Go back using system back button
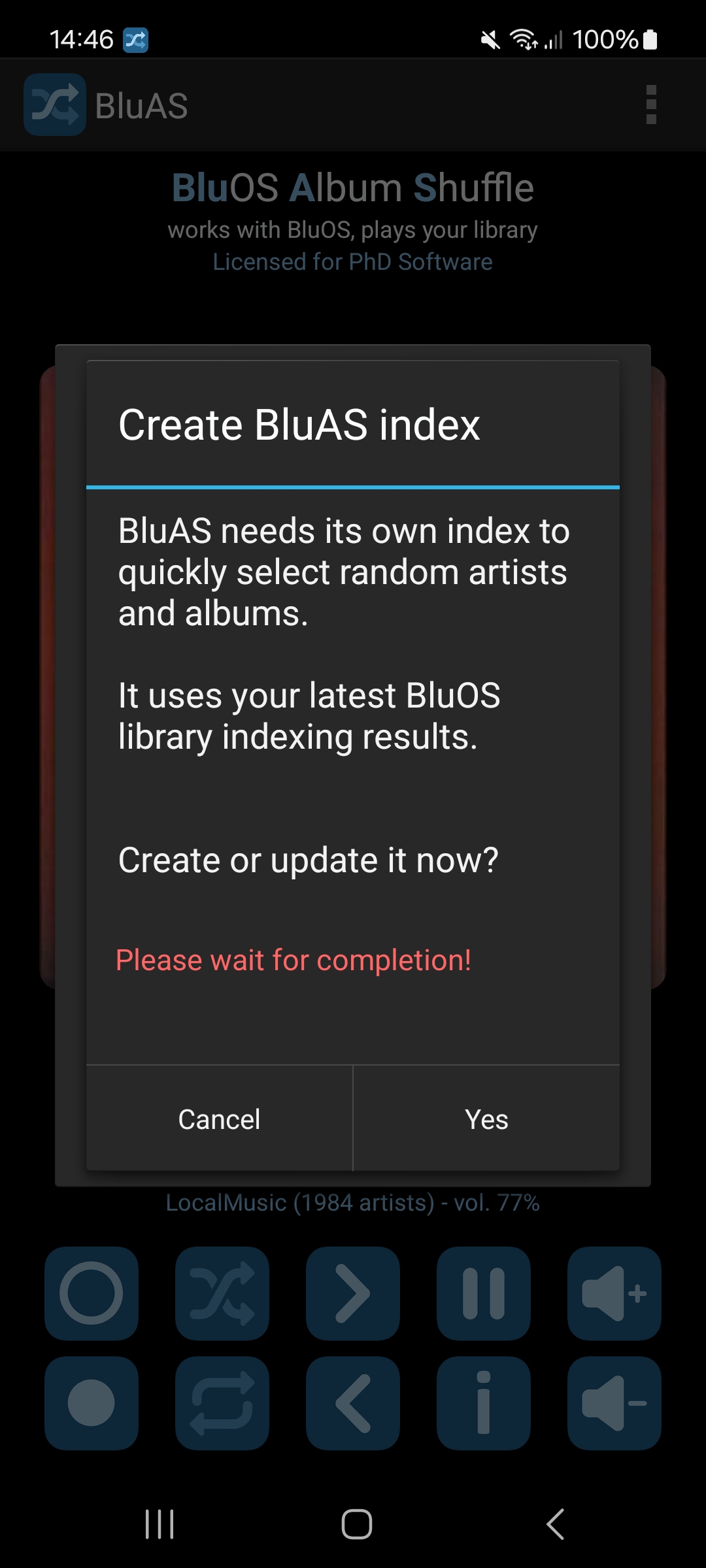706x1568 pixels. point(555,1524)
